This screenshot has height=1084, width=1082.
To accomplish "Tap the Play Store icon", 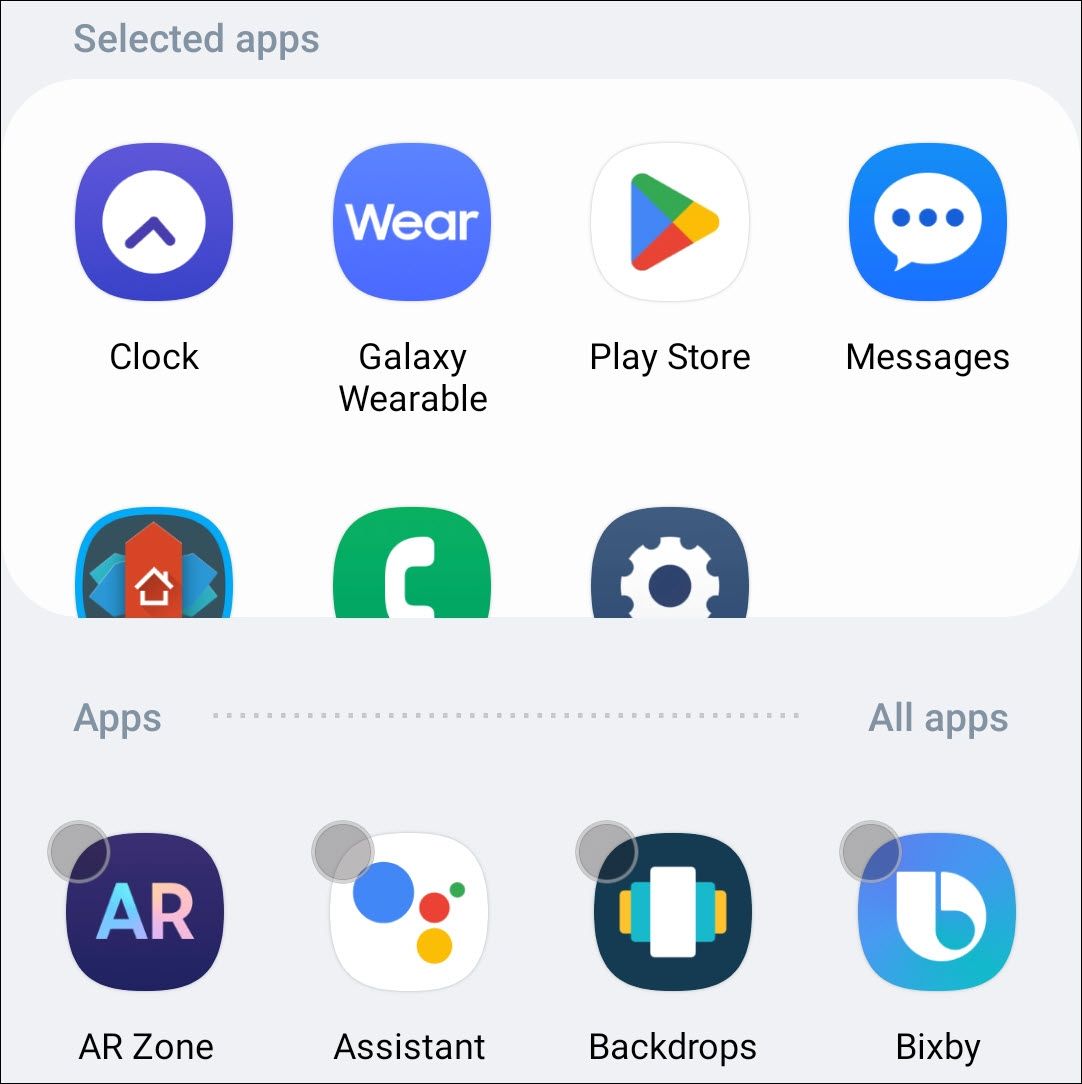I will [670, 221].
